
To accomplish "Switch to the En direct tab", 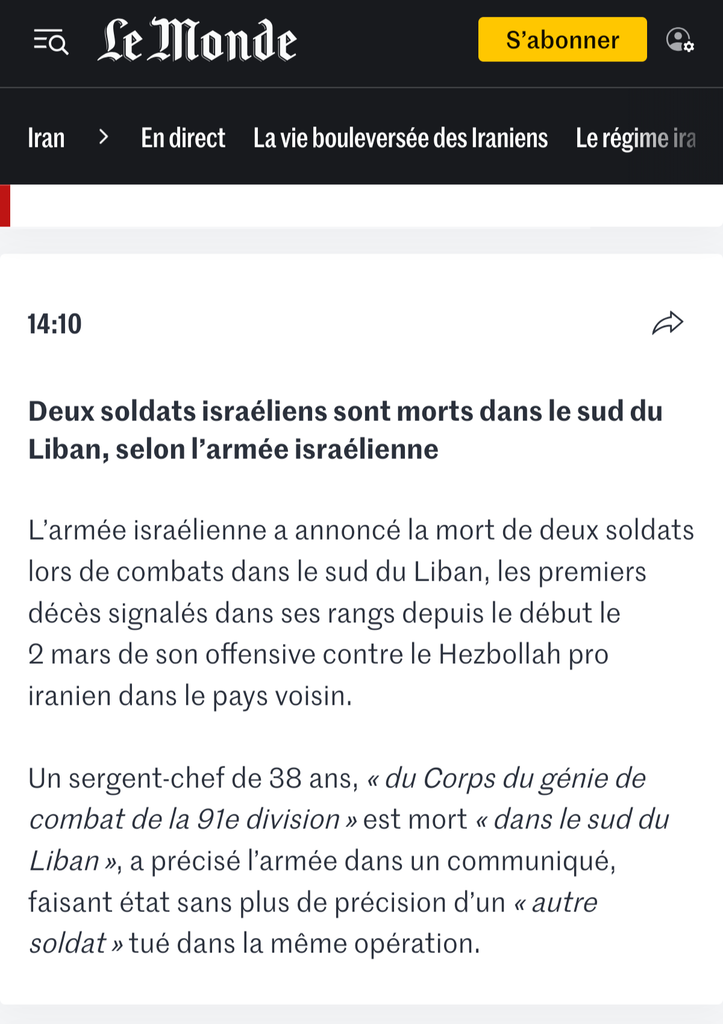I will click(183, 138).
